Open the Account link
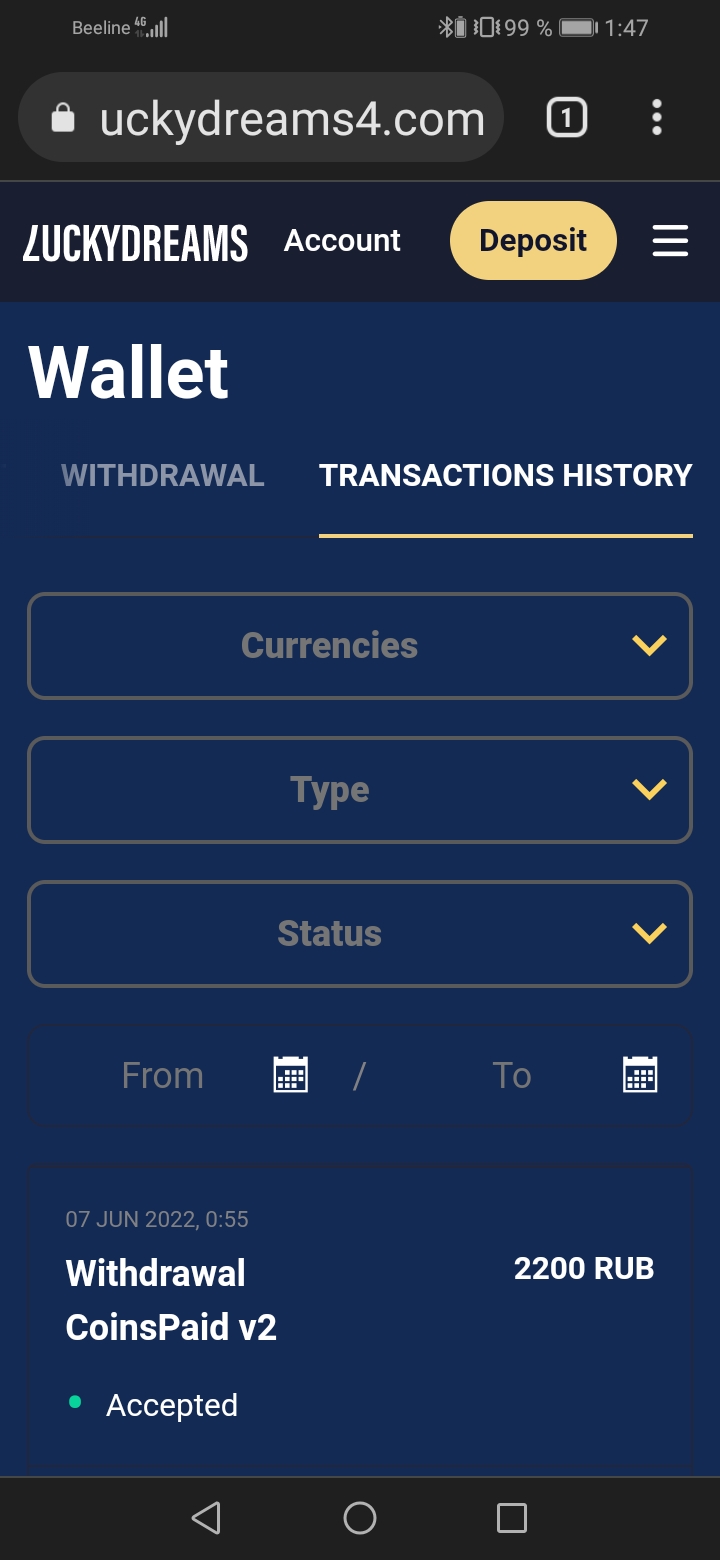 (342, 240)
